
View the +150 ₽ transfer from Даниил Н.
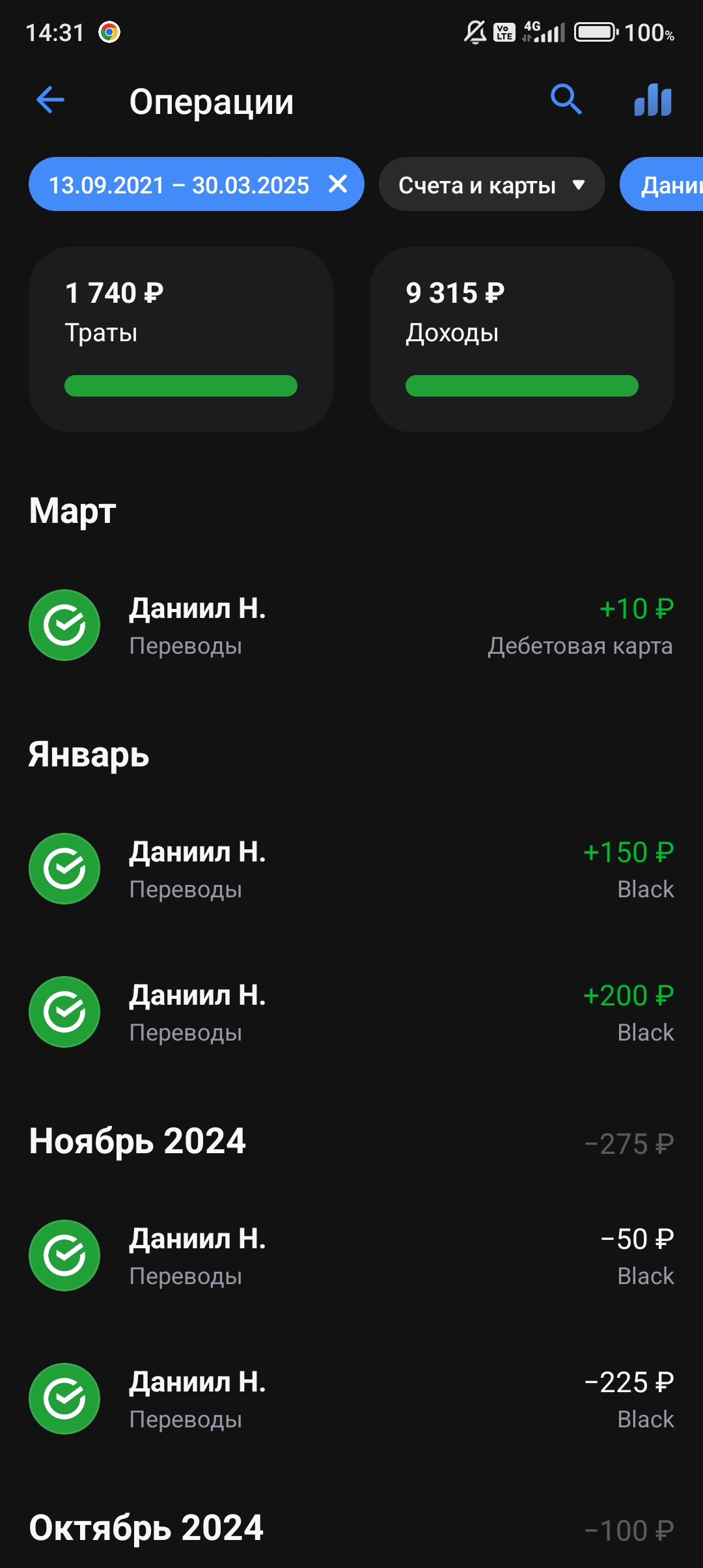click(351, 869)
